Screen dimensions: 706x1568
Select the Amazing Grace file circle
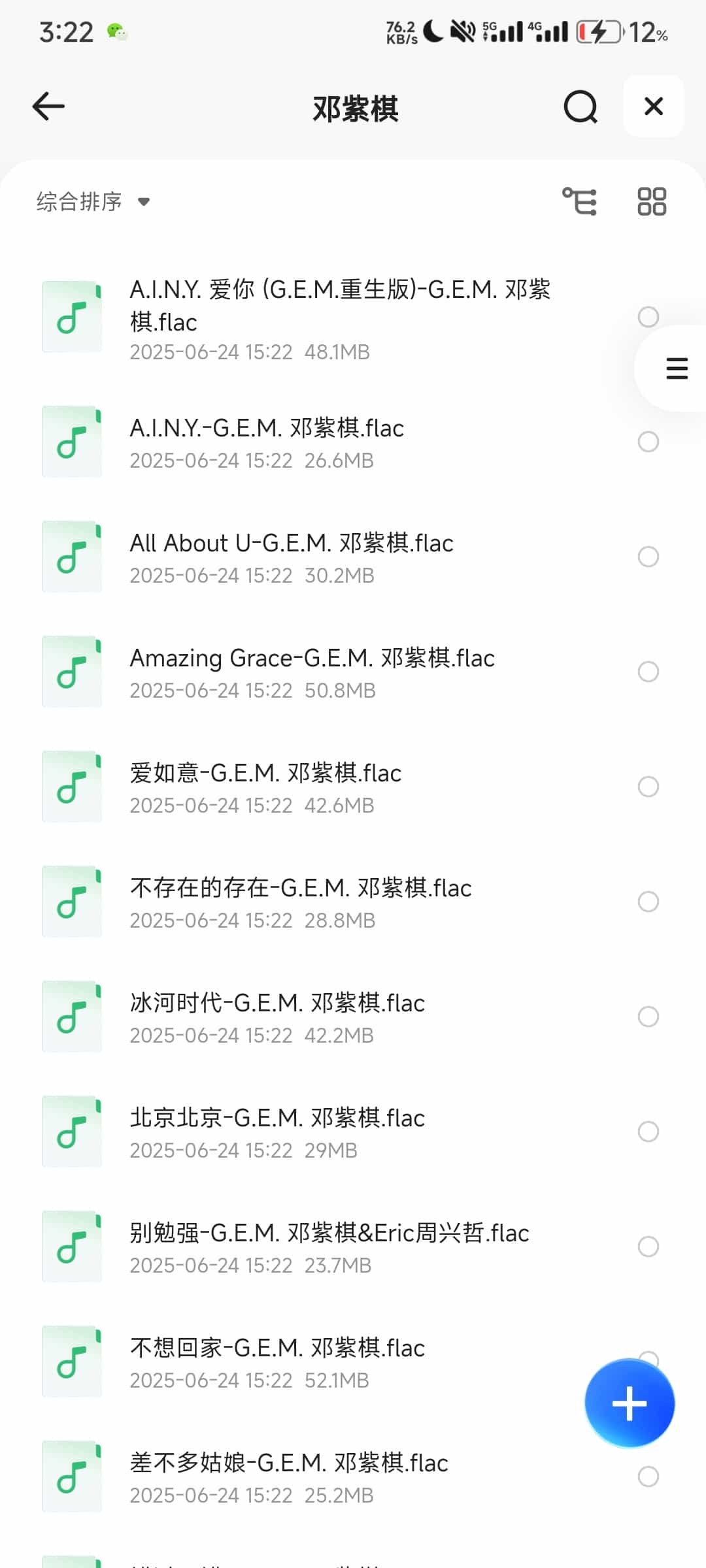(648, 672)
